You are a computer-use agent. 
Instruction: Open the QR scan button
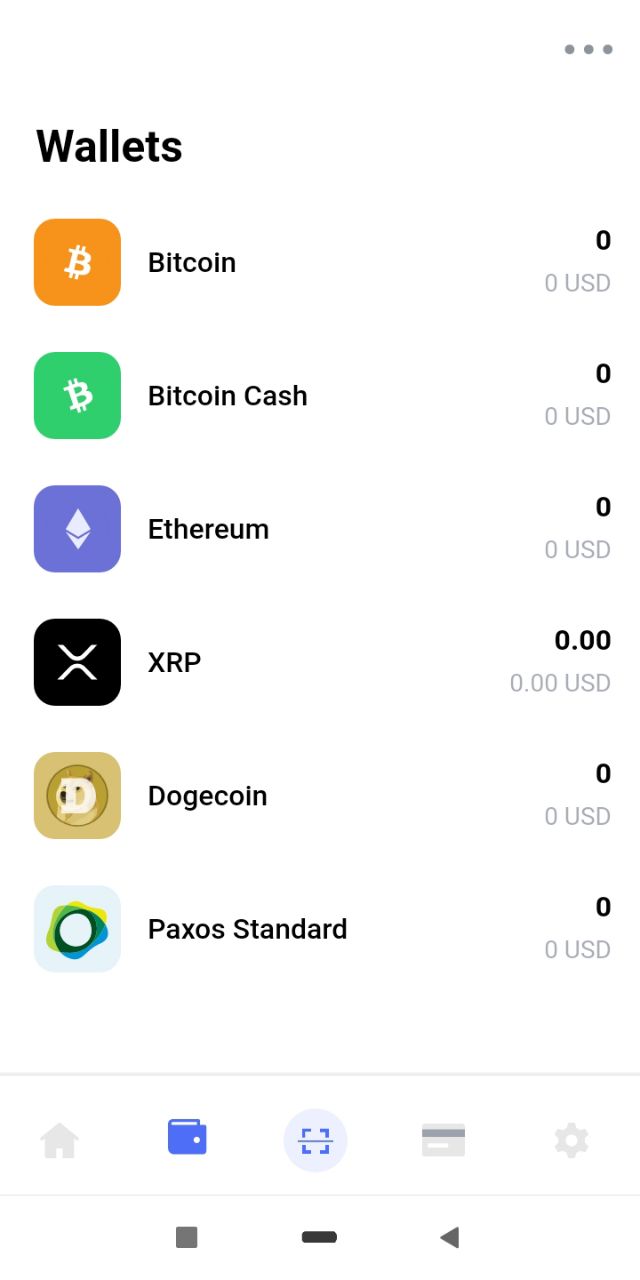pos(315,1140)
